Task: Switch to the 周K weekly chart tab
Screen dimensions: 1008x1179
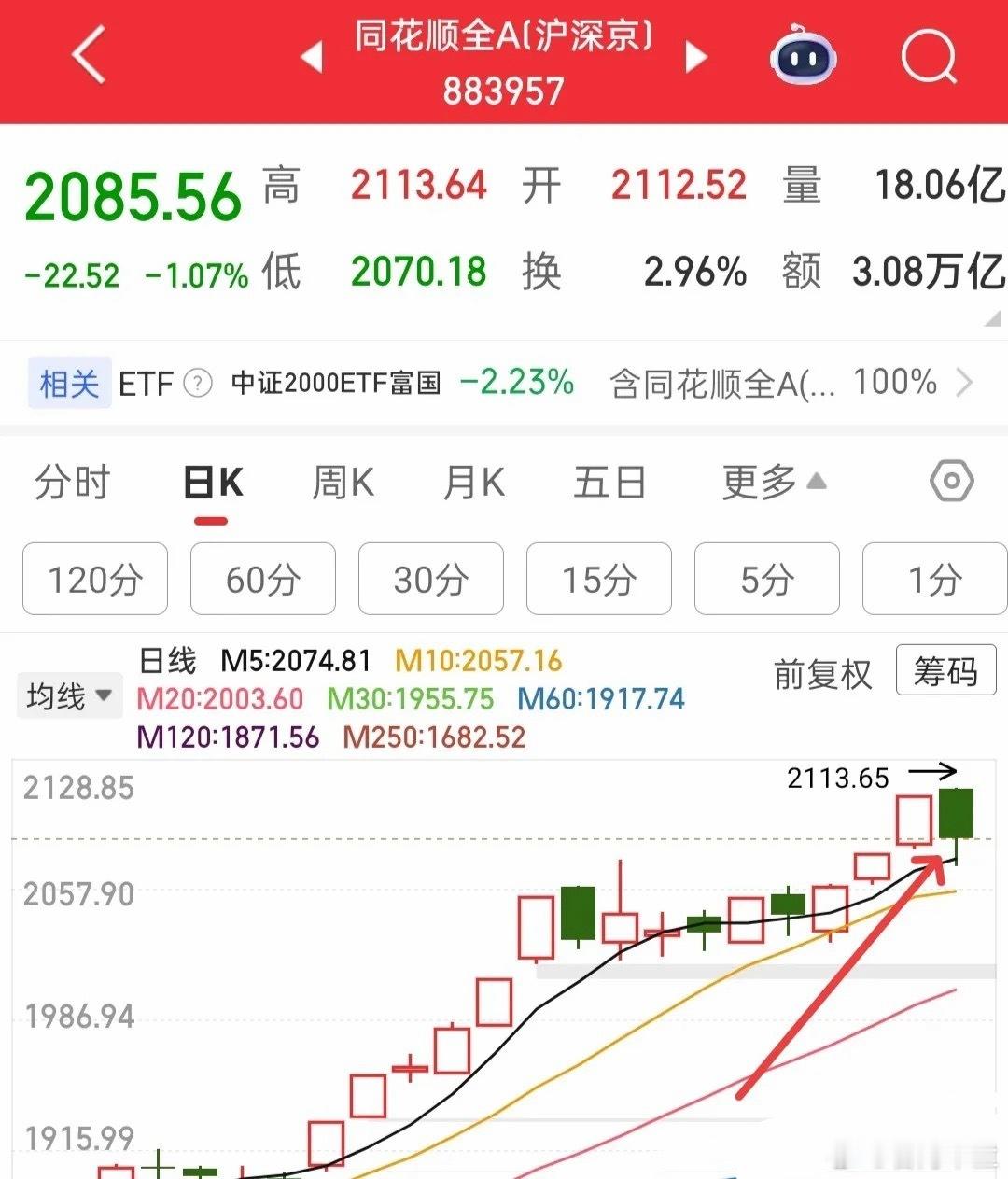Action: coord(343,482)
